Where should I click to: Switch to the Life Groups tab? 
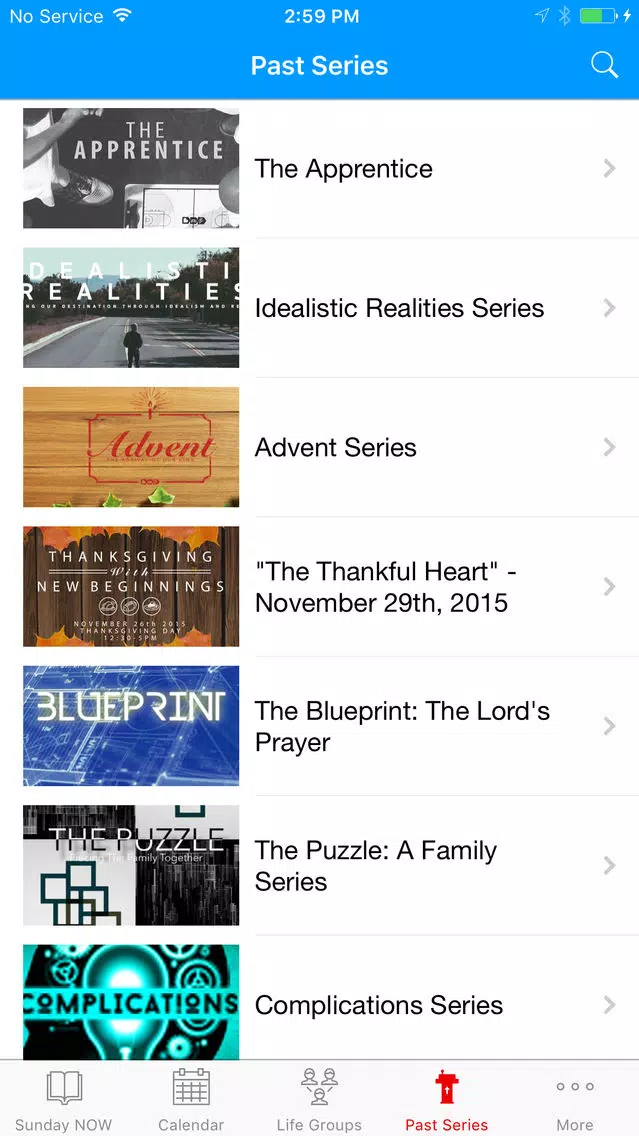(x=319, y=1099)
